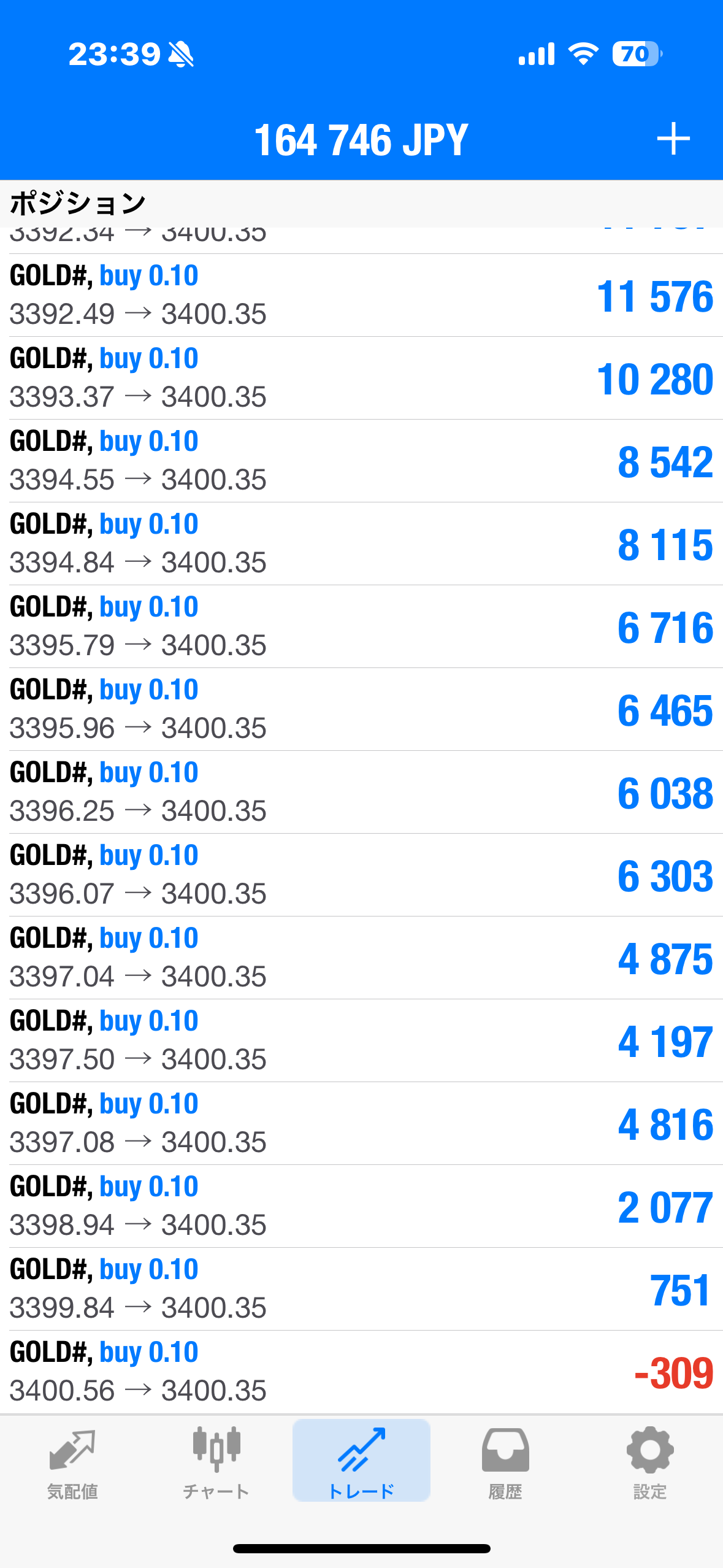This screenshot has height=1568, width=723.
Task: View the GOLD# position at 3395.96
Action: coord(361,710)
